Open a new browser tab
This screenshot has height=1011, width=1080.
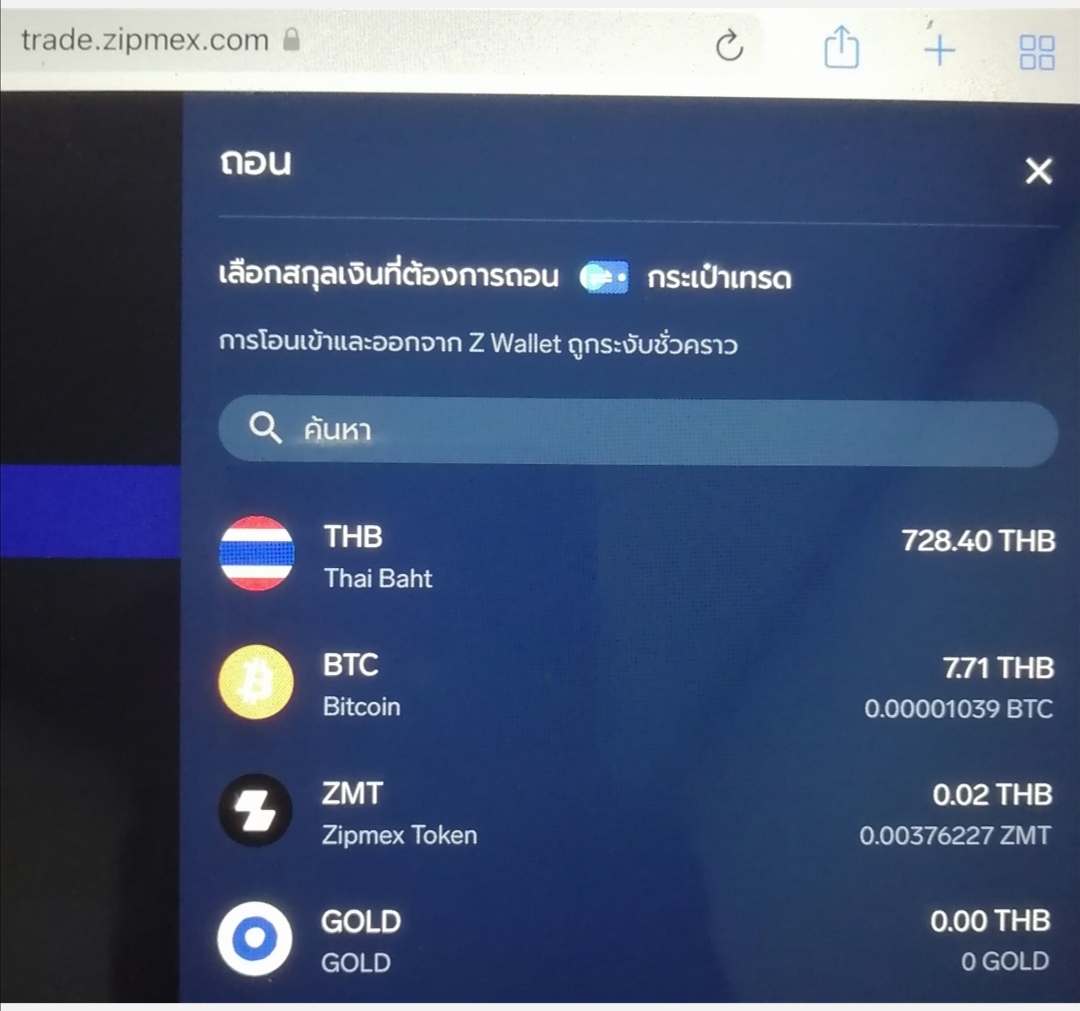[x=939, y=48]
